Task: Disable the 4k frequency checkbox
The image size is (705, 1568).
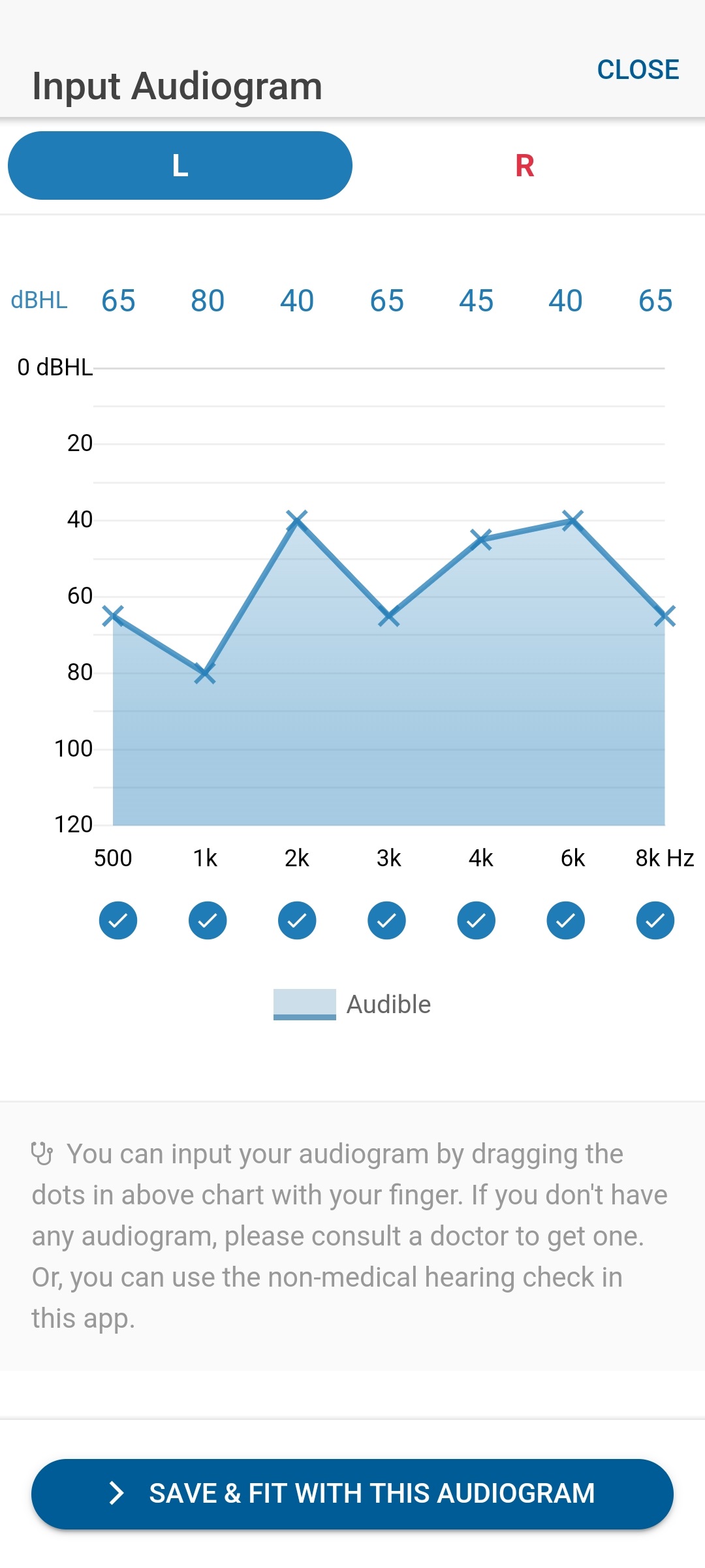Action: tap(477, 920)
